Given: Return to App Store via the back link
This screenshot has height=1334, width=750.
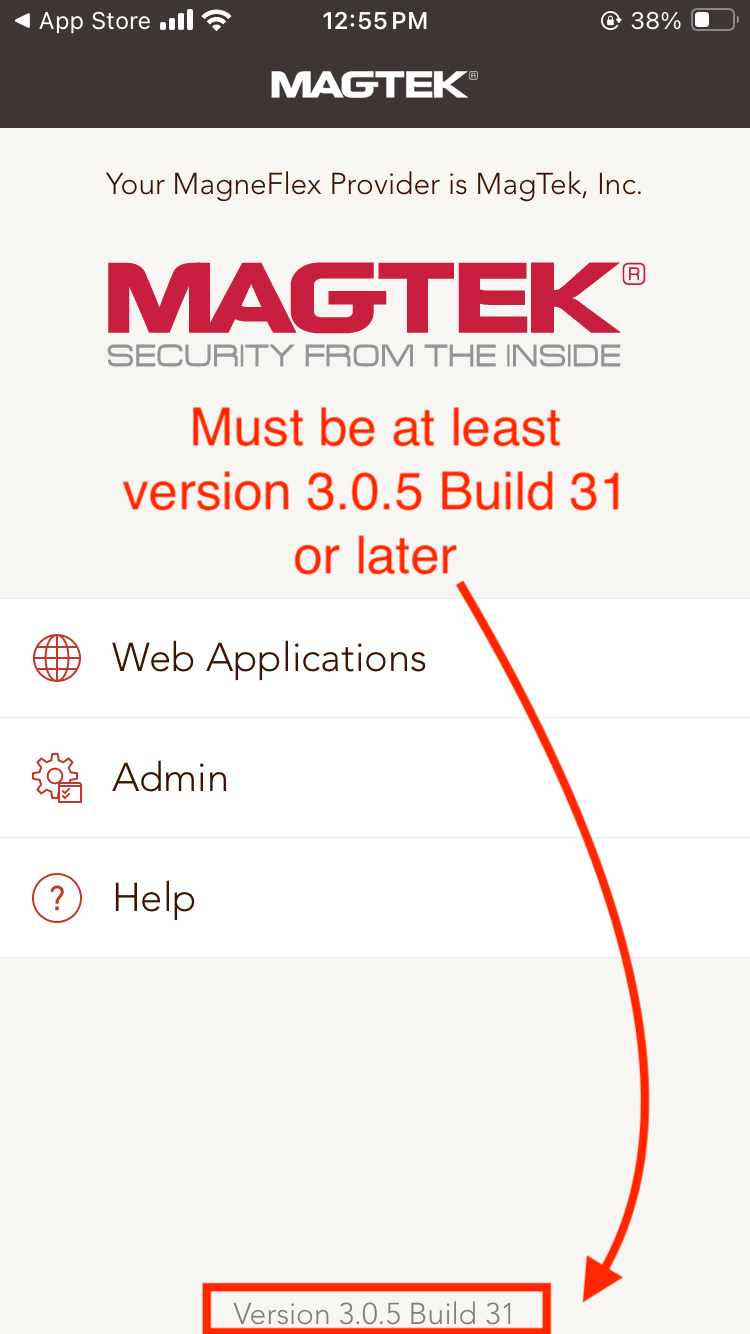Looking at the screenshot, I should pyautogui.click(x=80, y=19).
